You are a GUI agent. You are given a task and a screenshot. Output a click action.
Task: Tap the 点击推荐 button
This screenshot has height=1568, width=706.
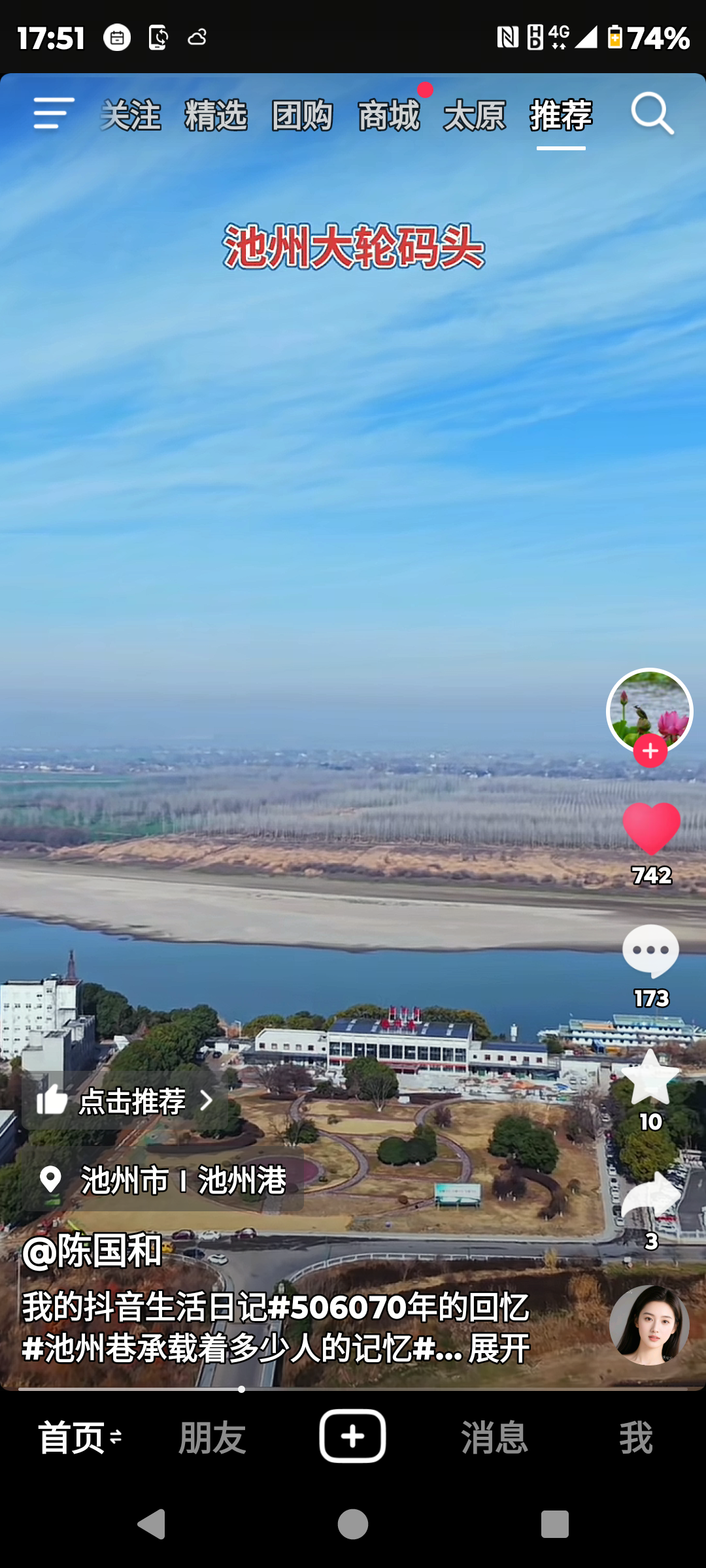coord(124,1101)
